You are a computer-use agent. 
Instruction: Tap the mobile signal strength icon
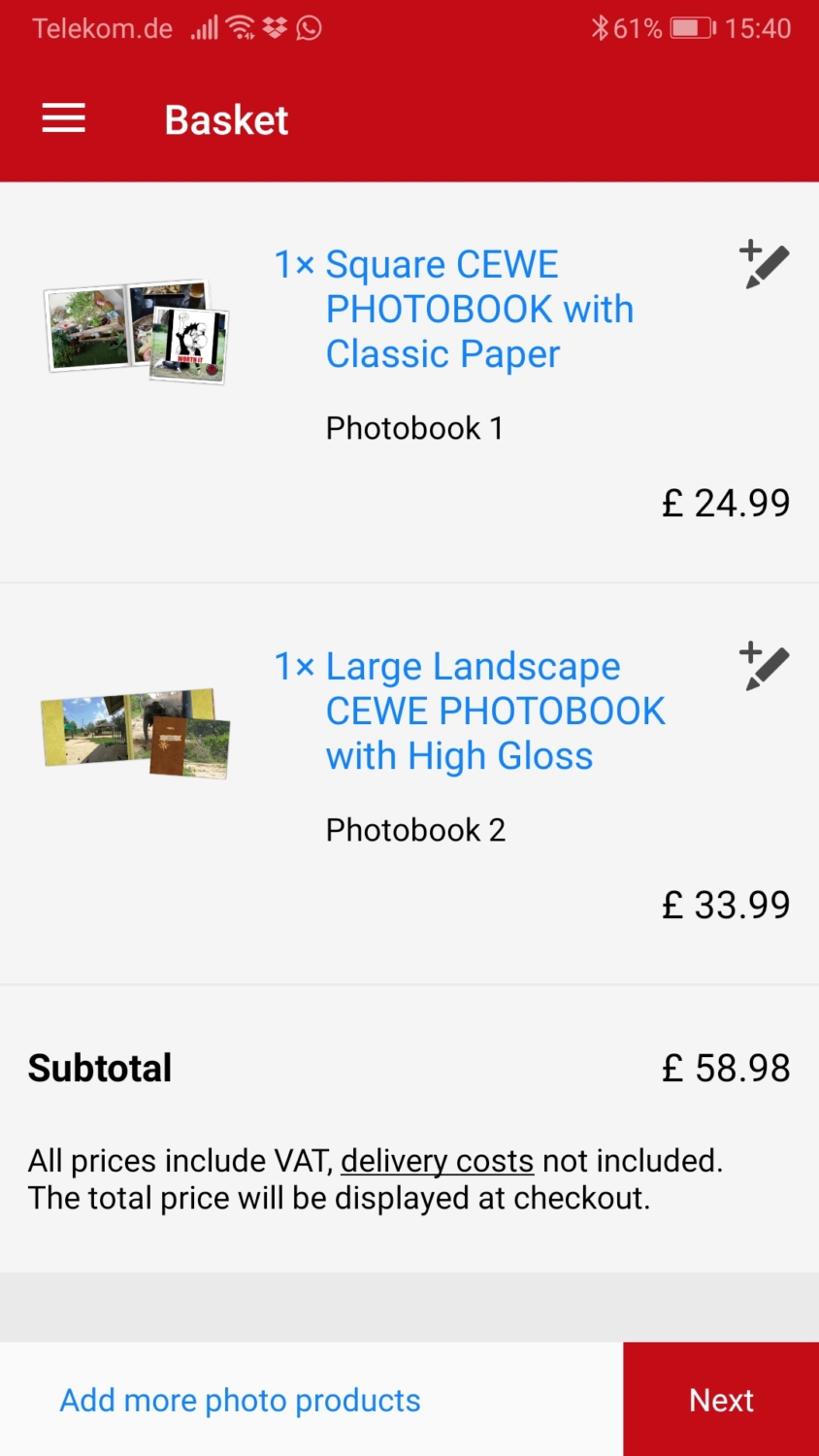[x=205, y=27]
